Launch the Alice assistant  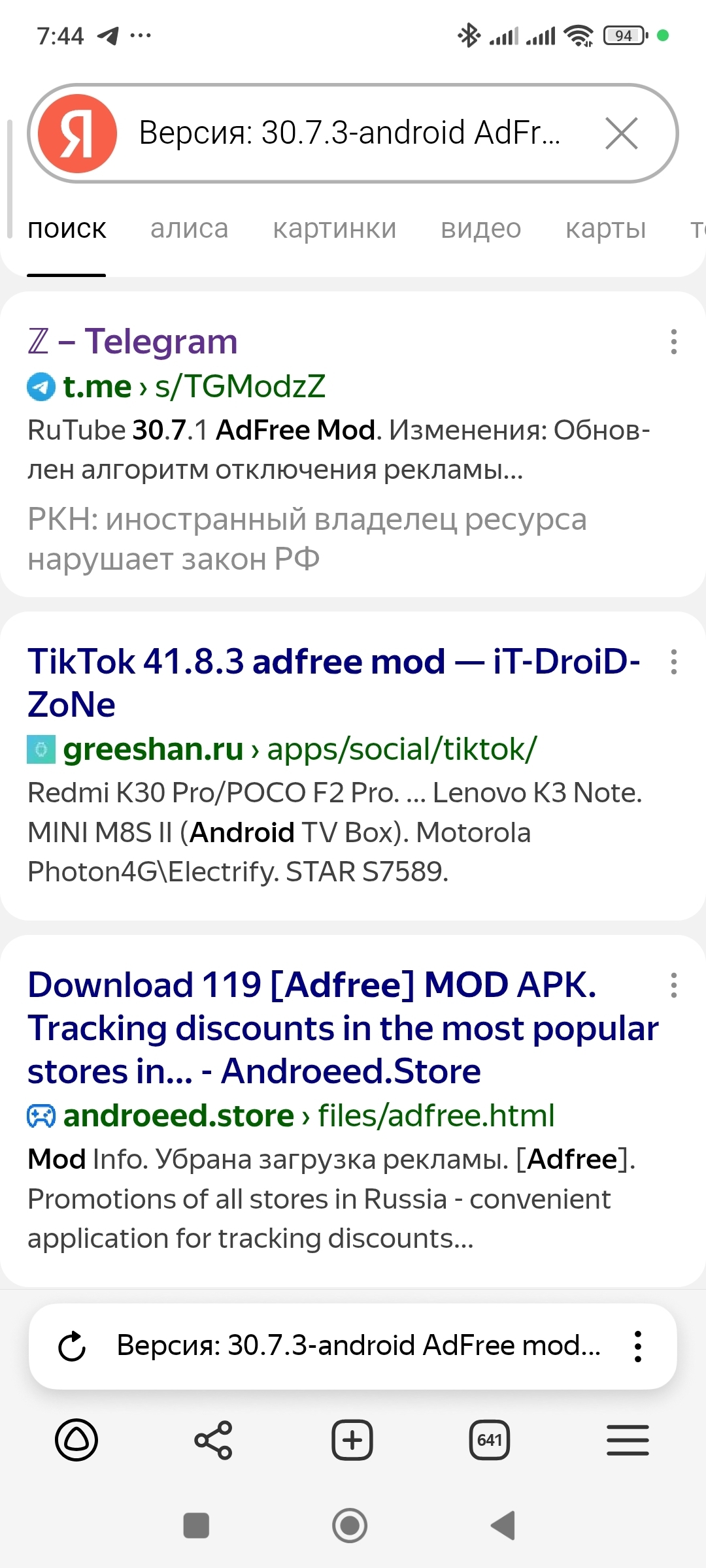[x=76, y=1440]
